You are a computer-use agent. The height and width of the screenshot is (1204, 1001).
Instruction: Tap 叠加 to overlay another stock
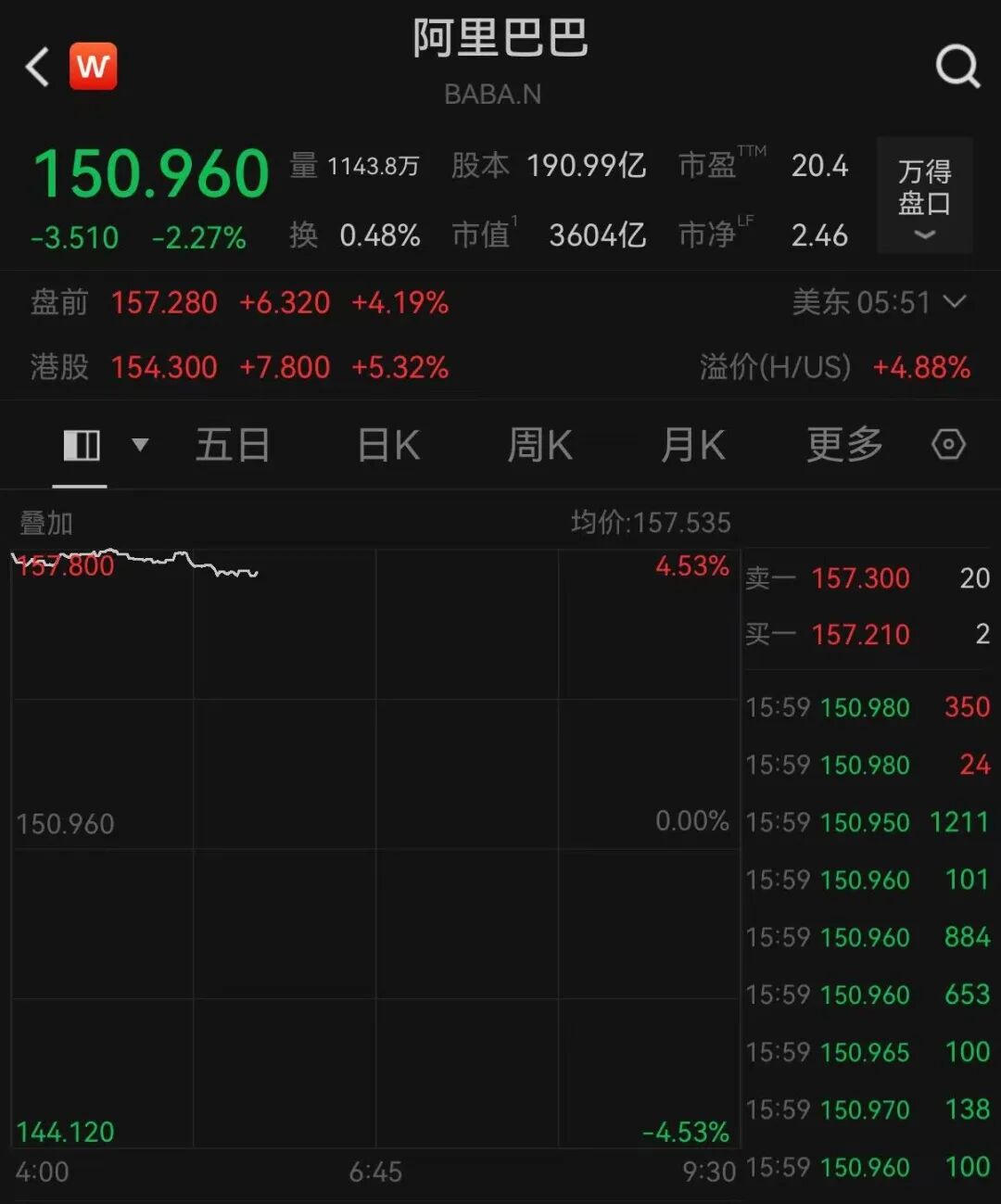point(46,523)
